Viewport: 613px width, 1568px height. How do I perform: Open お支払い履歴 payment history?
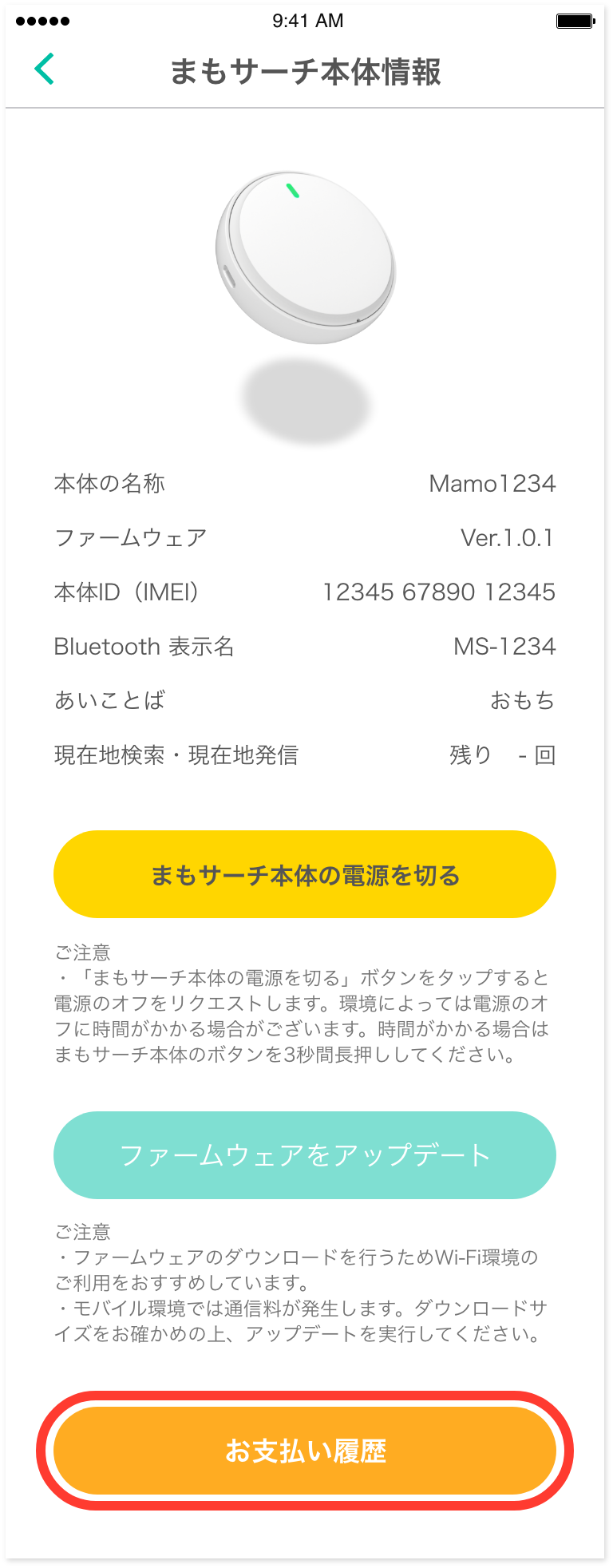coord(305,1451)
